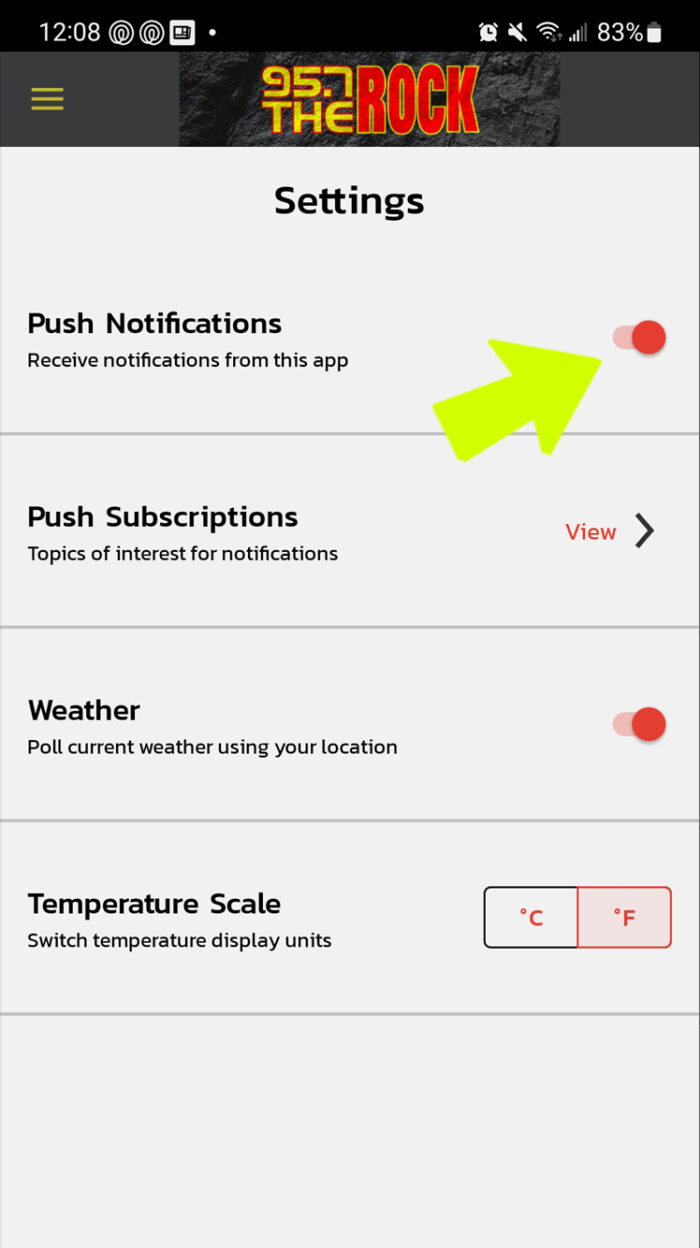Disable the Weather location toggle
This screenshot has width=700, height=1248.
click(x=640, y=724)
